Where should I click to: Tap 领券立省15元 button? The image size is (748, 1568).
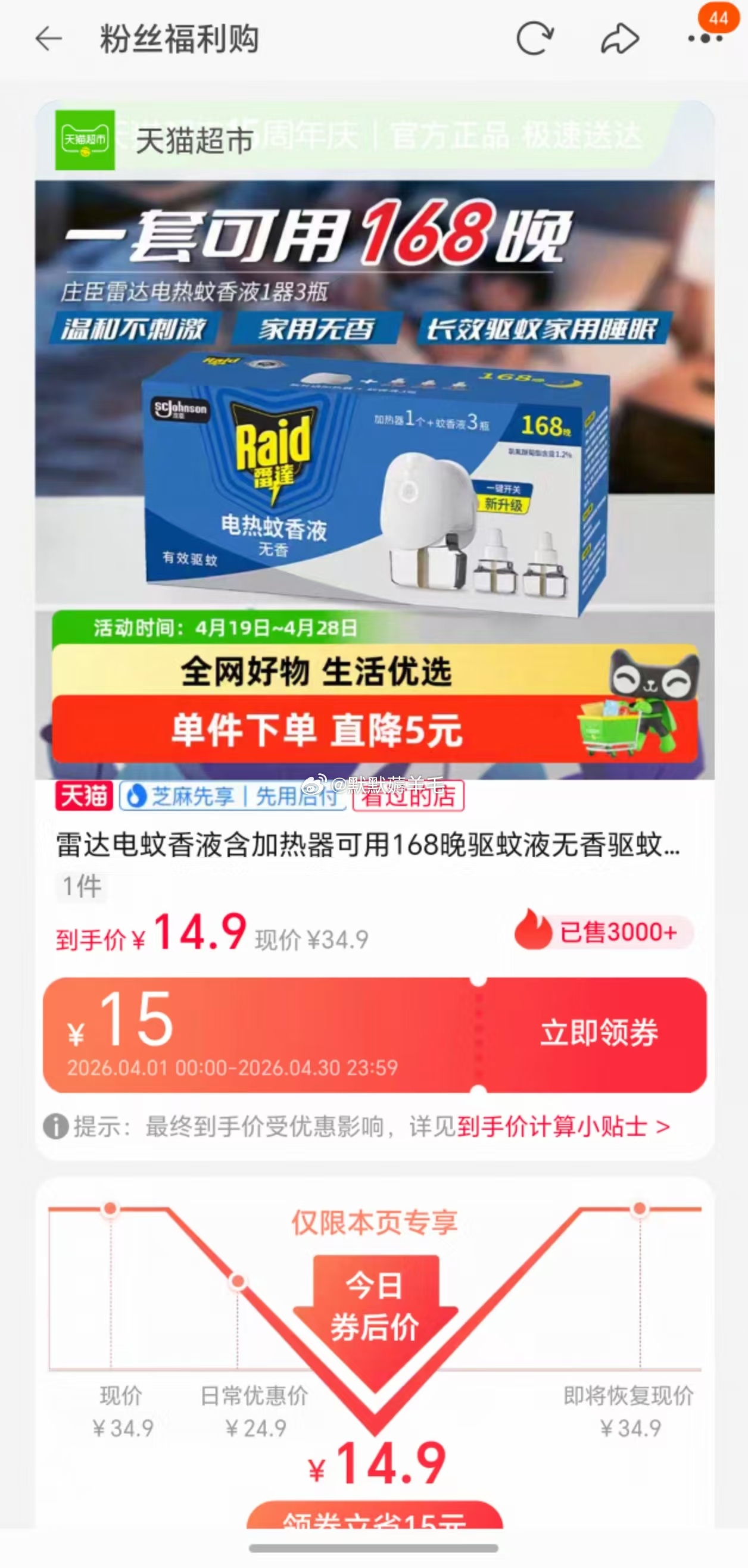pos(374,1518)
